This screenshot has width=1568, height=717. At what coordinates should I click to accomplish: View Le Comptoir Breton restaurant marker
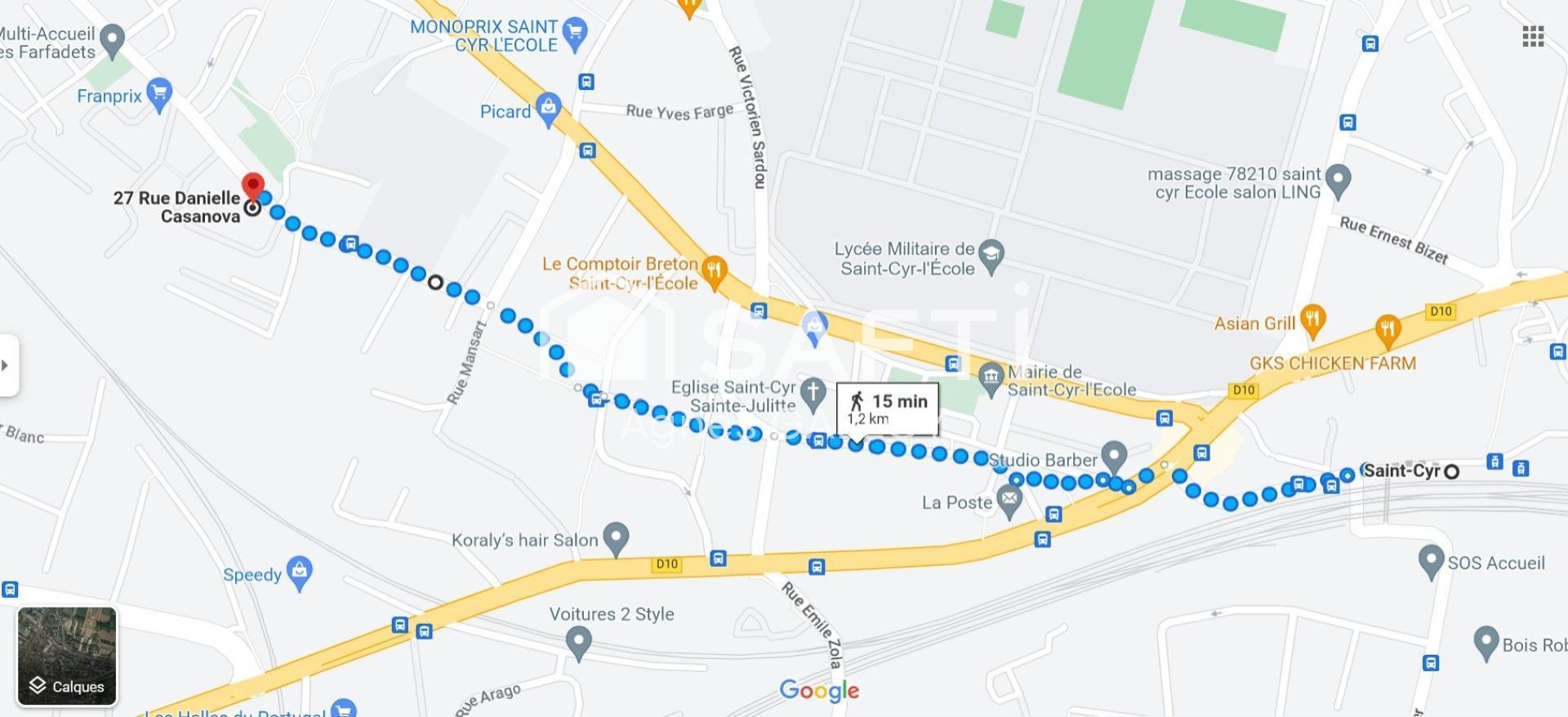pos(715,271)
